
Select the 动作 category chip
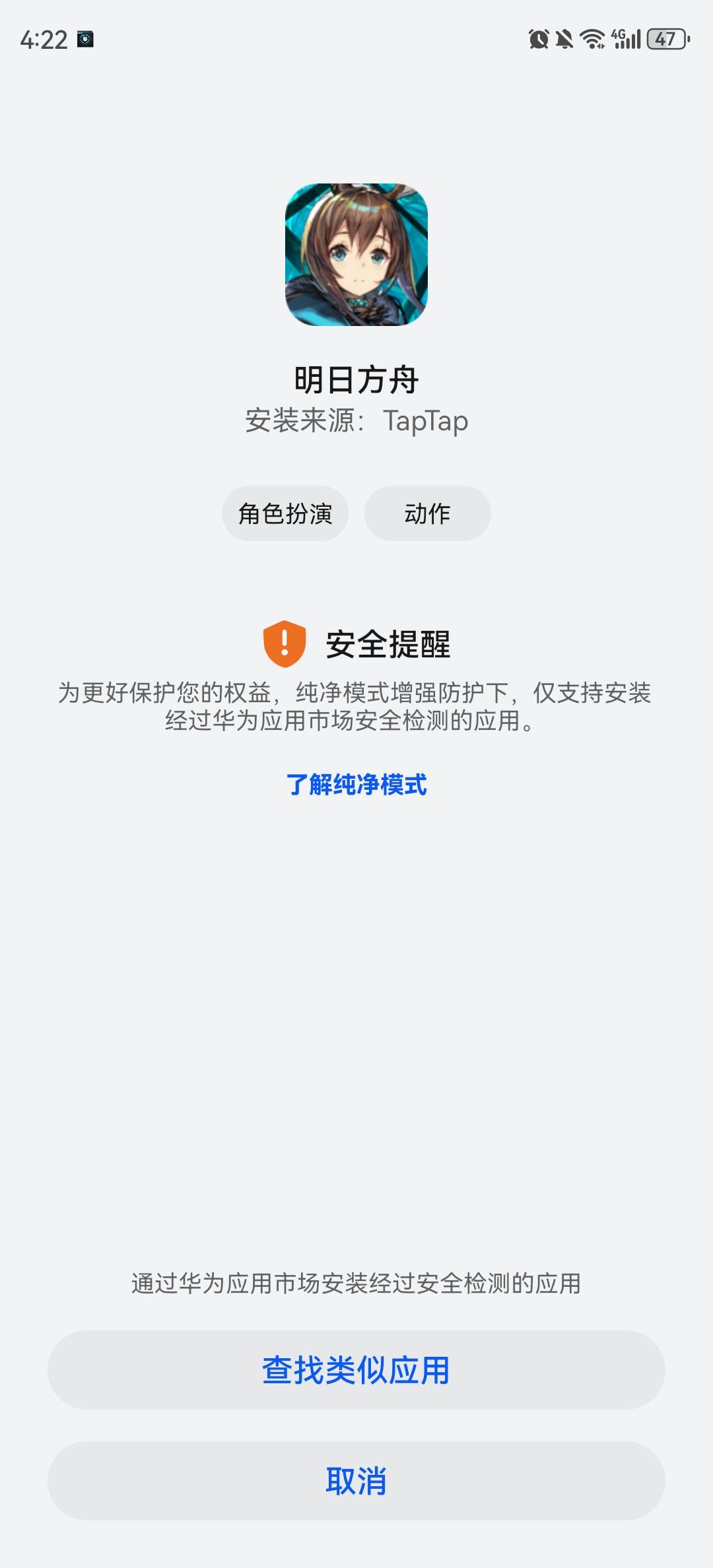pyautogui.click(x=426, y=513)
